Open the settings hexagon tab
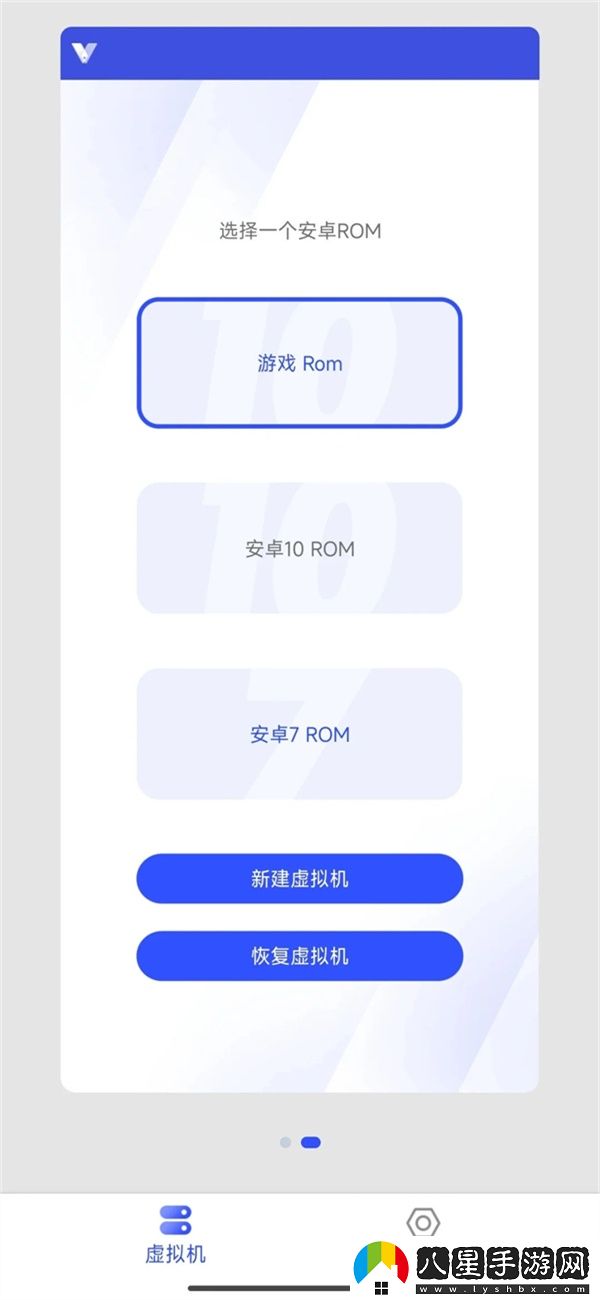The height and width of the screenshot is (1300, 600). [x=423, y=1222]
